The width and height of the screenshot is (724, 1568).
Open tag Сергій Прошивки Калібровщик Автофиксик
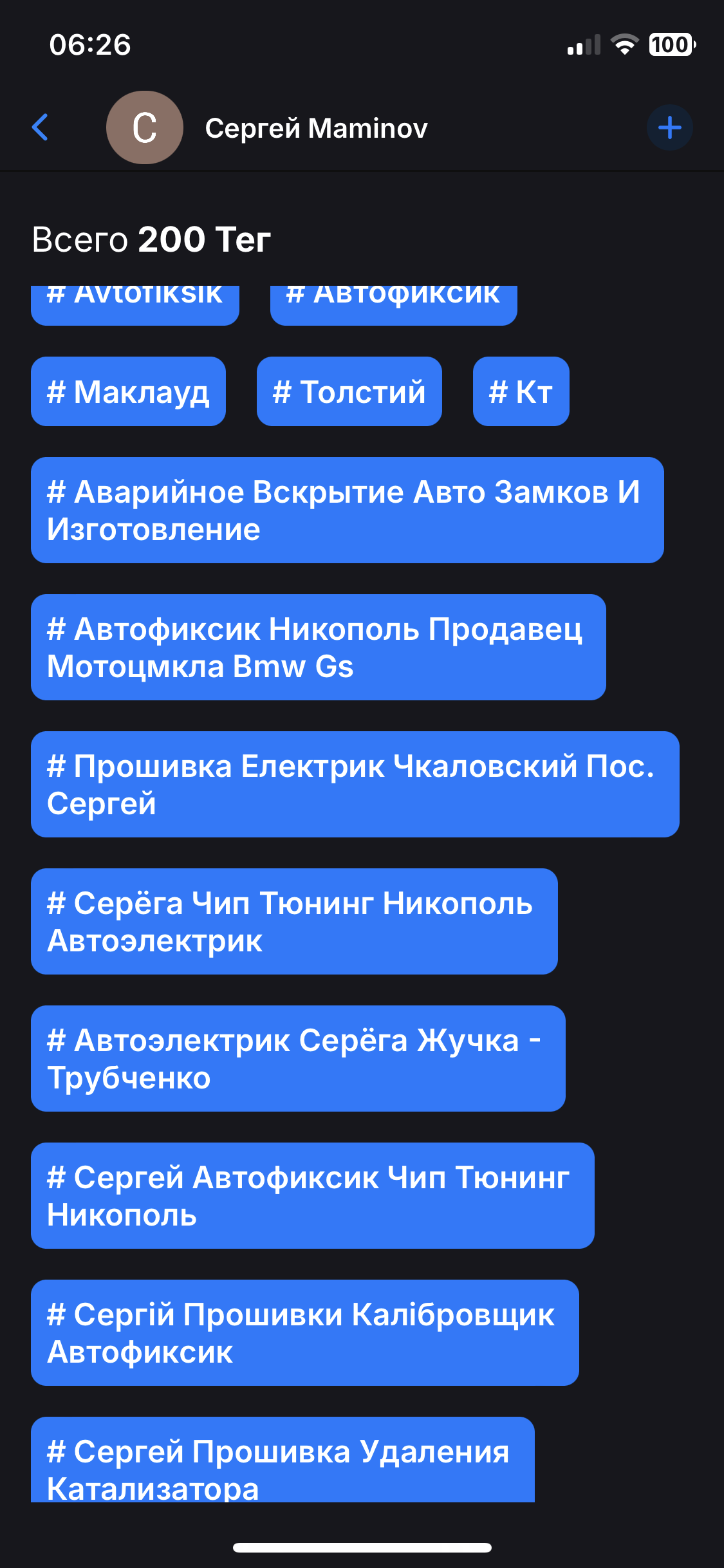pyautogui.click(x=304, y=1332)
